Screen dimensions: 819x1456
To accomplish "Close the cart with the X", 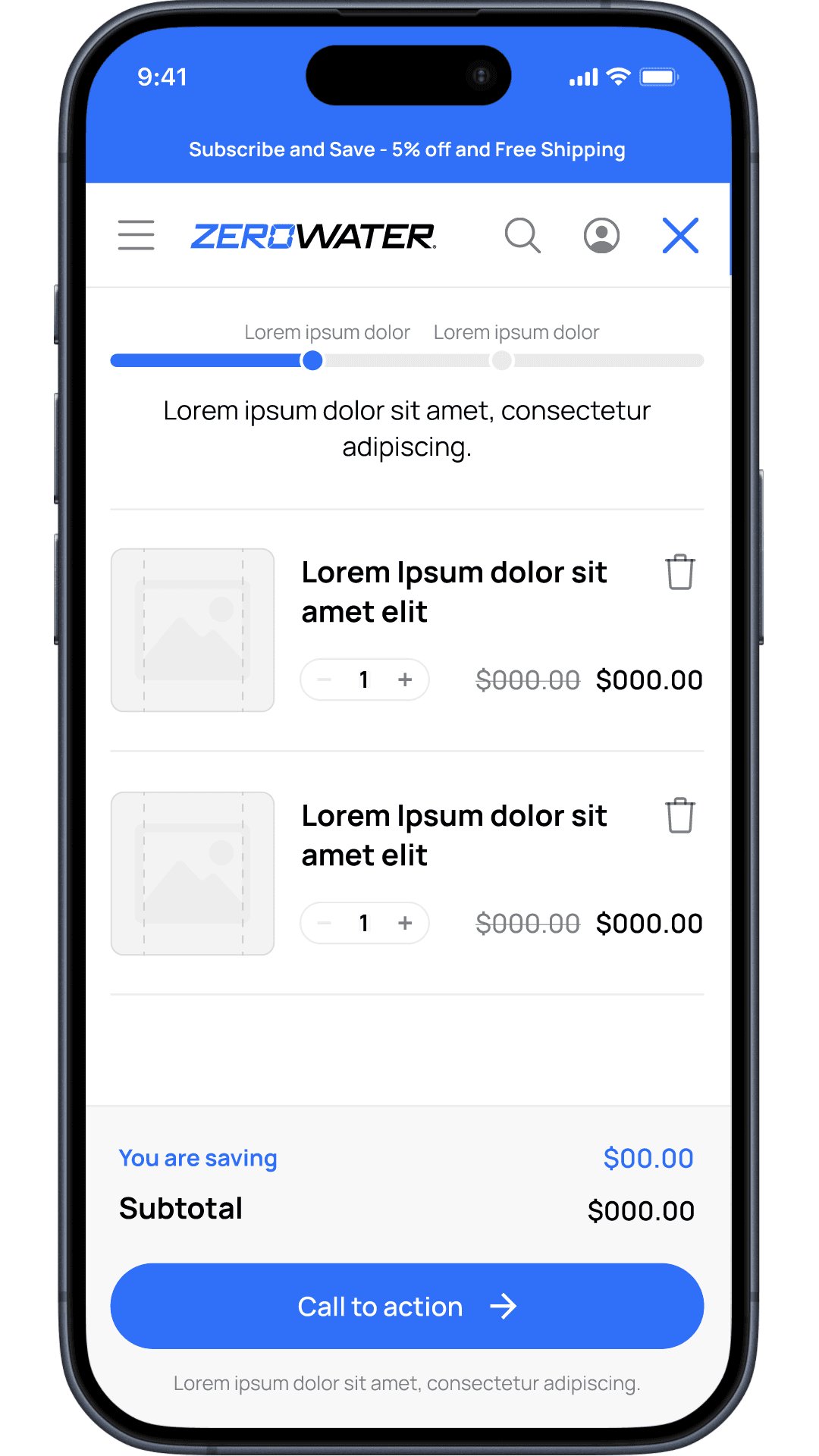I will [680, 235].
